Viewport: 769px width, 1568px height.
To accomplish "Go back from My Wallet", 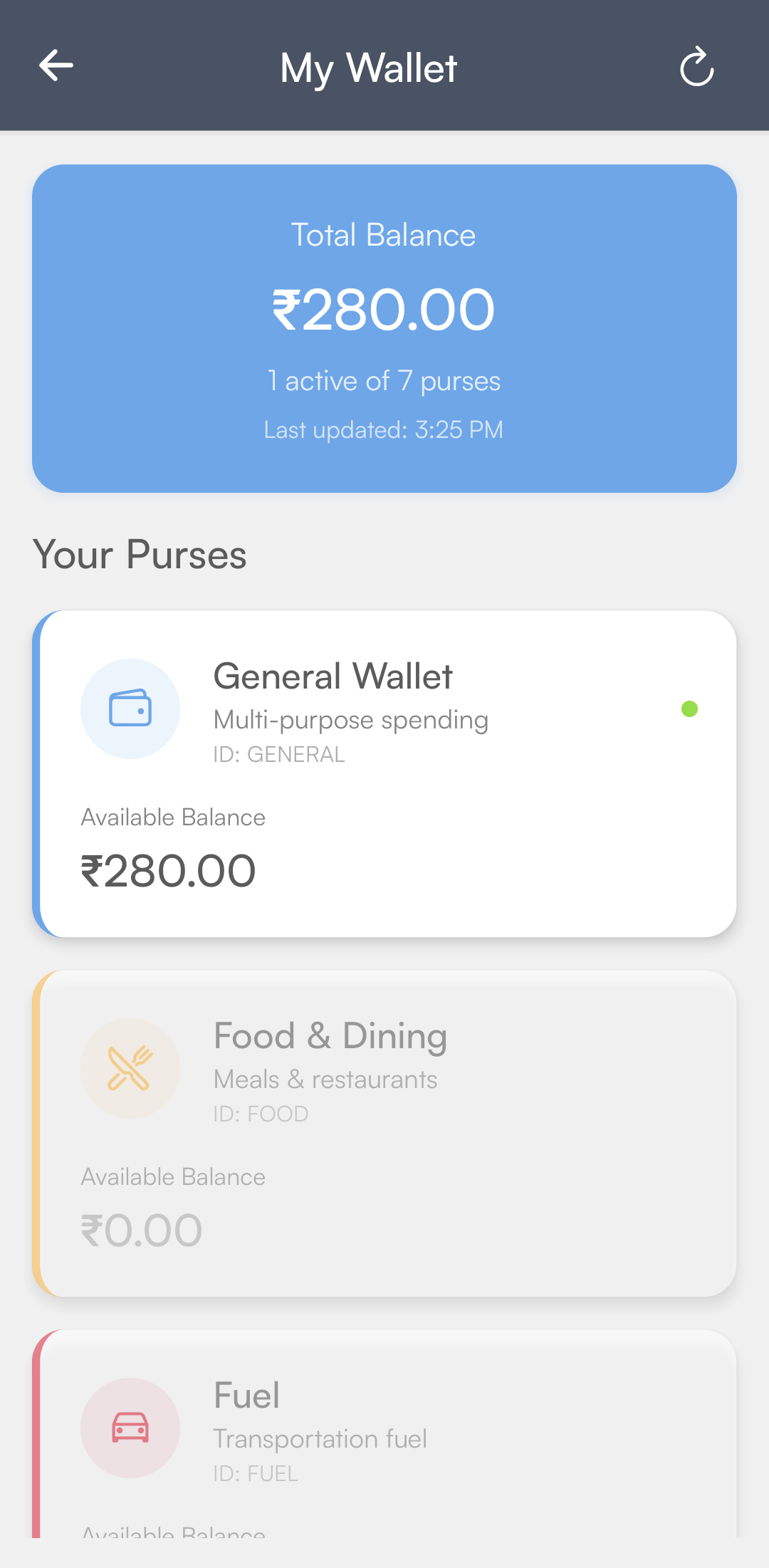I will [x=56, y=66].
